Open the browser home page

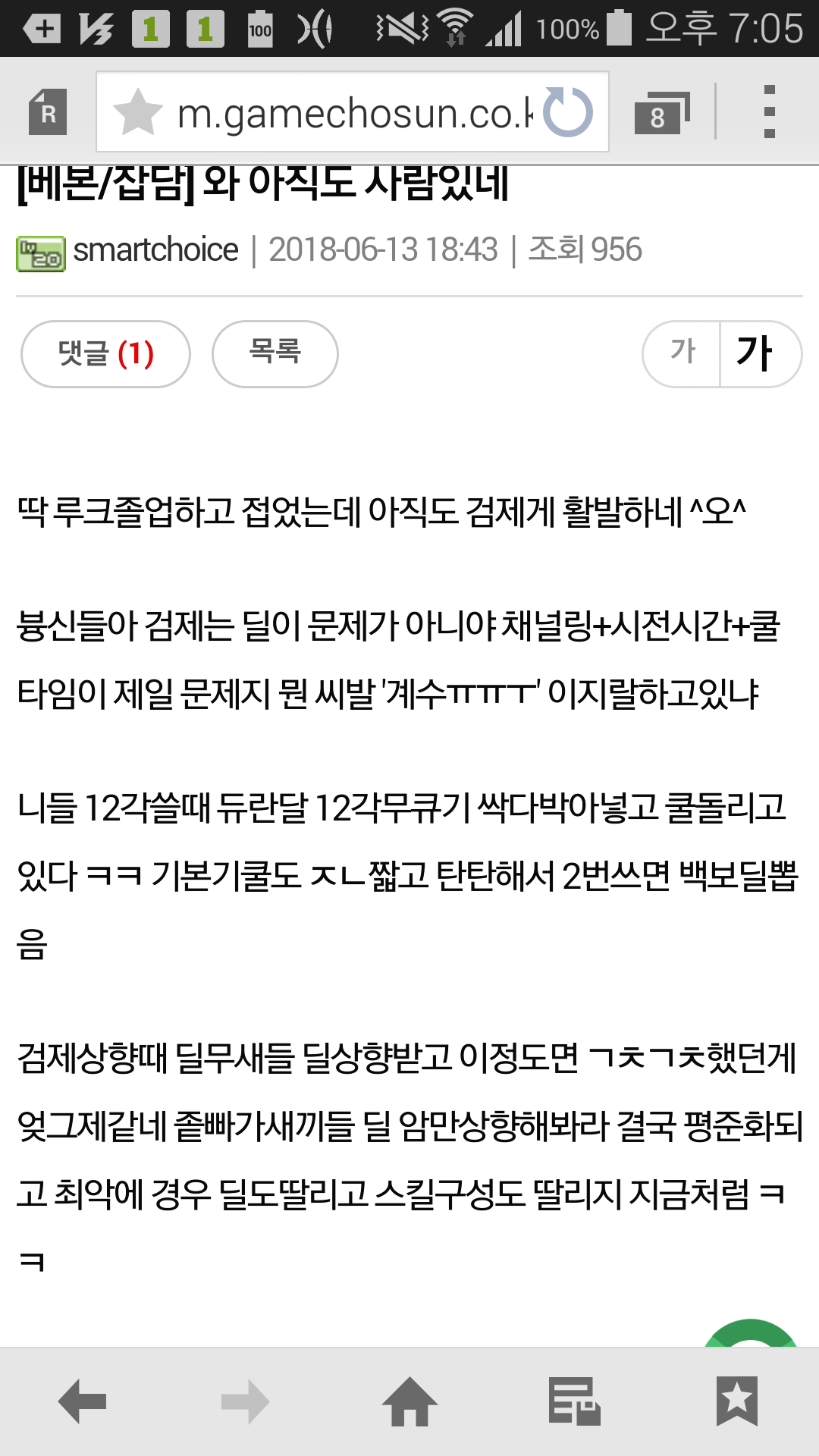pos(409,1401)
